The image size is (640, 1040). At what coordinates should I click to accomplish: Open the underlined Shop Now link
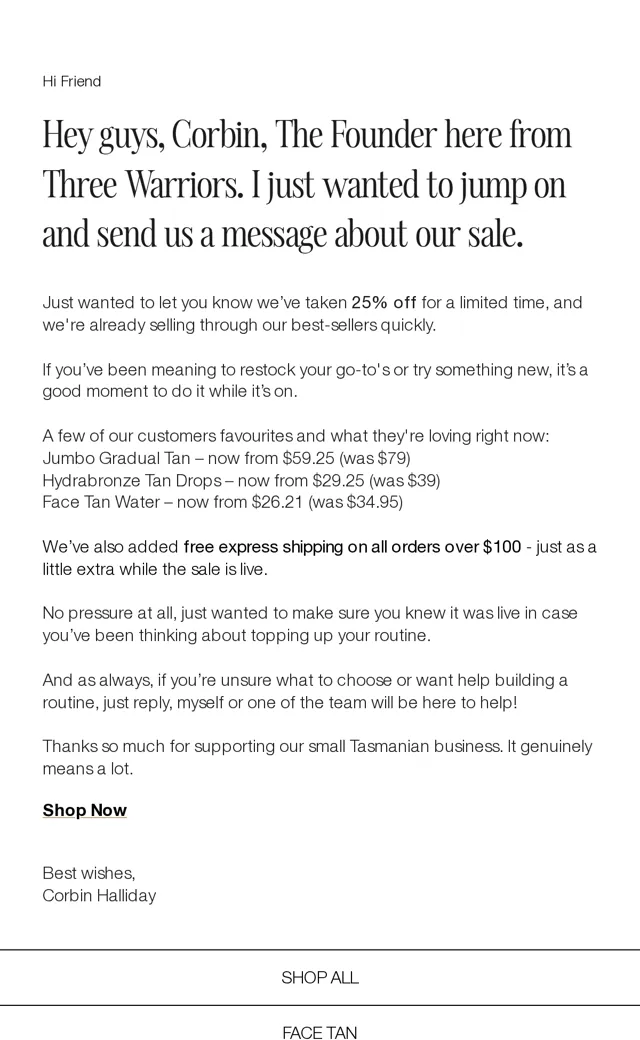(x=84, y=810)
